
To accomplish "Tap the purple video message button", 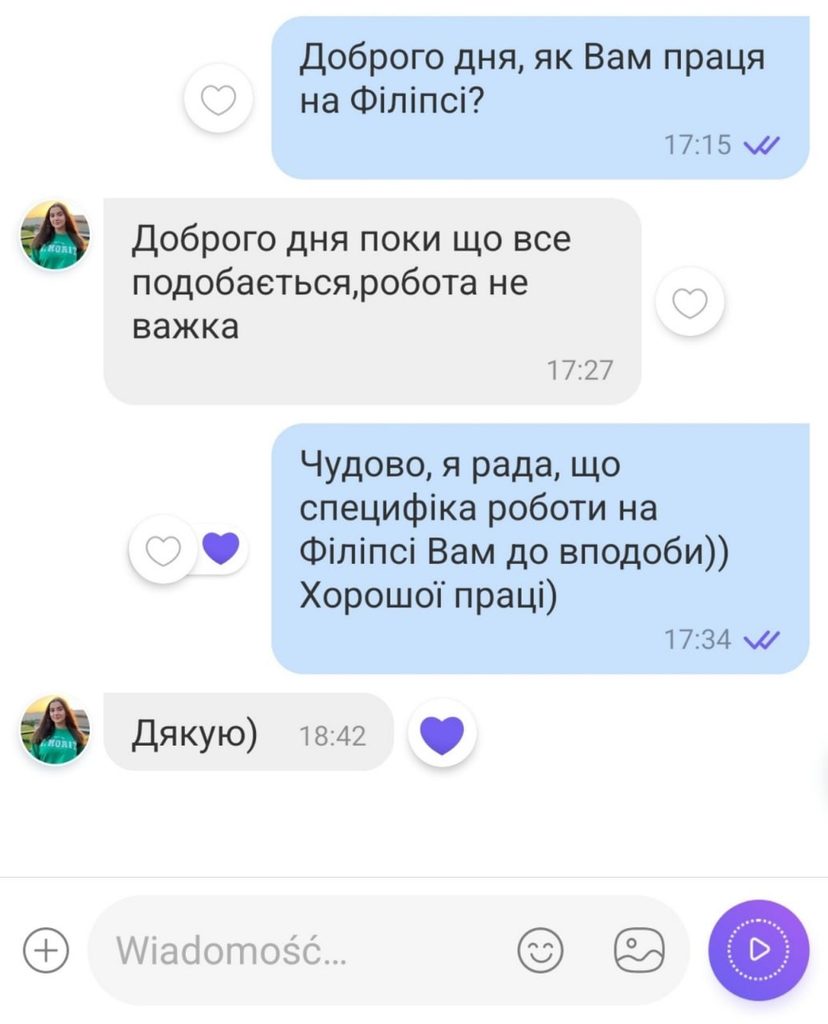I will 759,950.
